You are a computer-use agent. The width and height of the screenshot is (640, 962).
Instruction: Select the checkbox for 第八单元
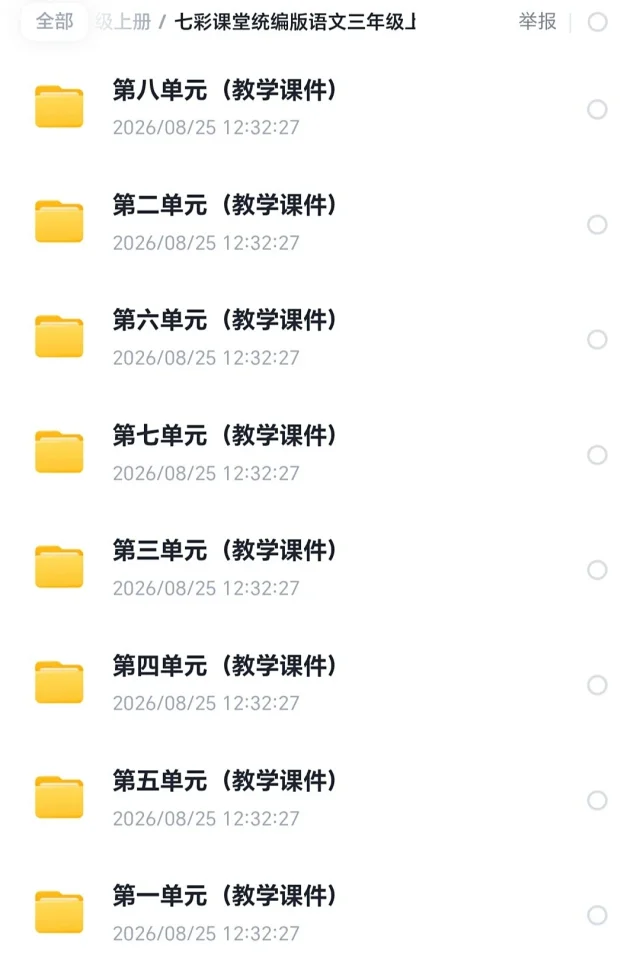pyautogui.click(x=597, y=109)
